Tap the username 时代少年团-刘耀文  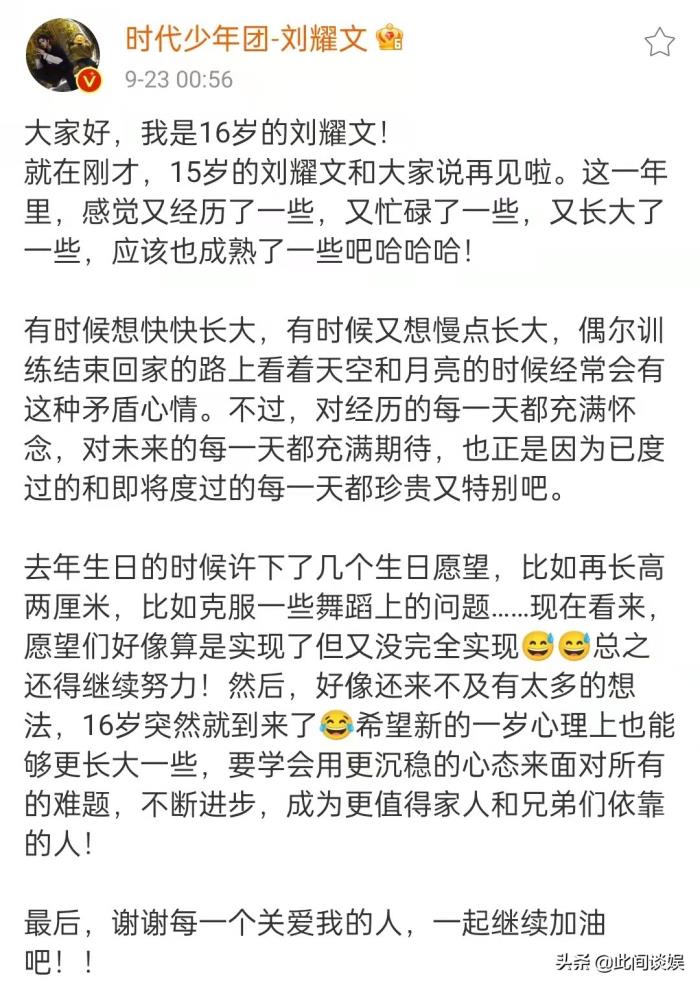(x=248, y=39)
